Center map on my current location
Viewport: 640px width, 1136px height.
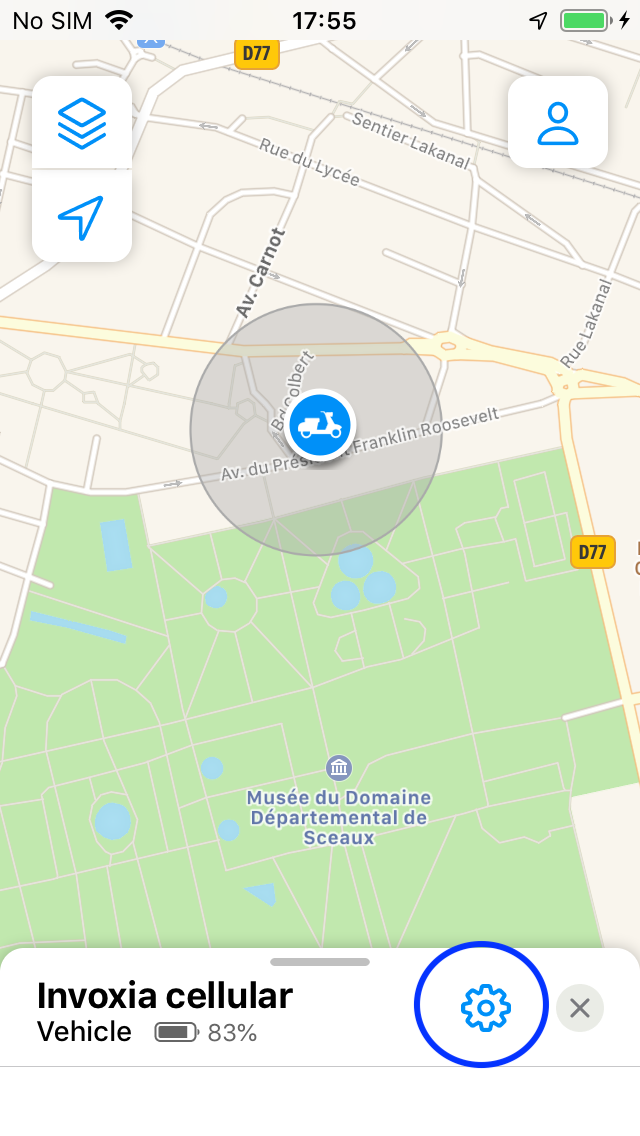coord(82,216)
